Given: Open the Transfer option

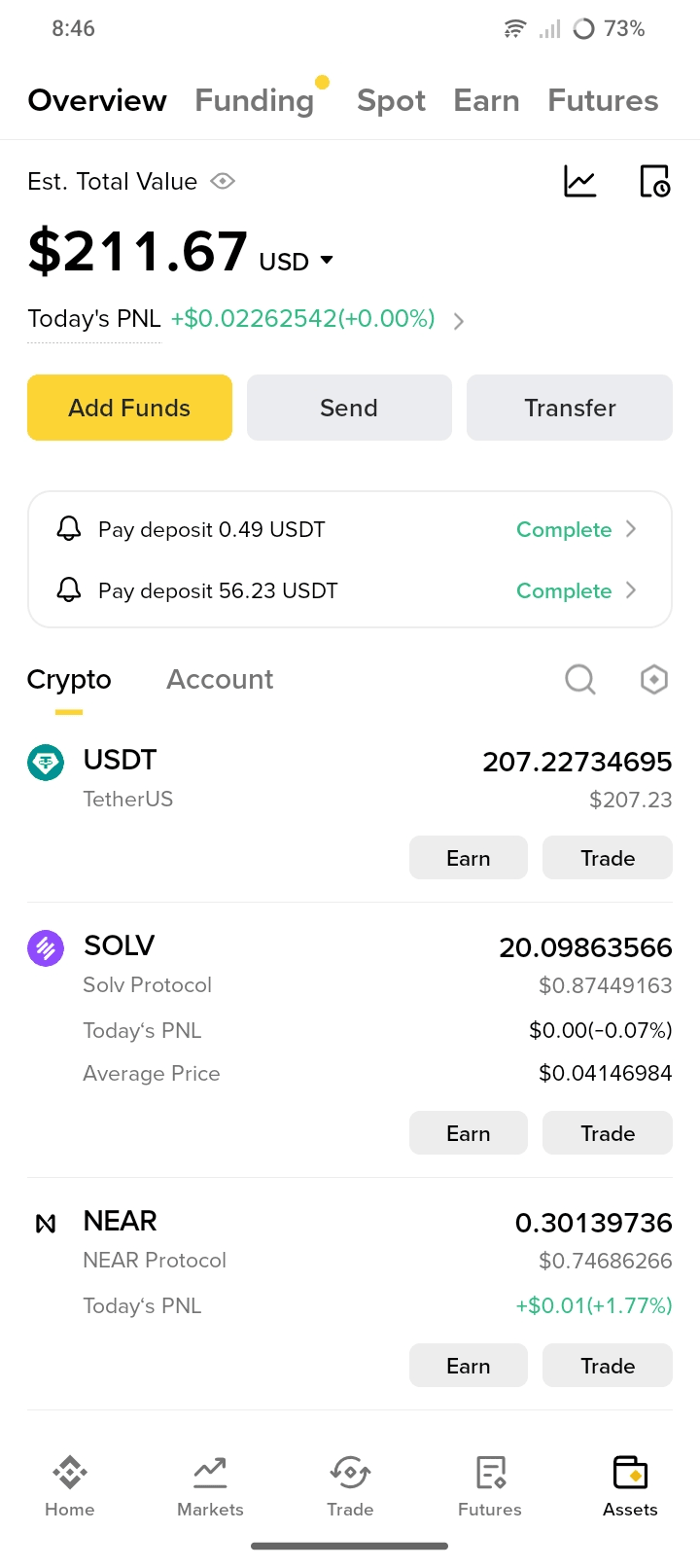Looking at the screenshot, I should (570, 408).
